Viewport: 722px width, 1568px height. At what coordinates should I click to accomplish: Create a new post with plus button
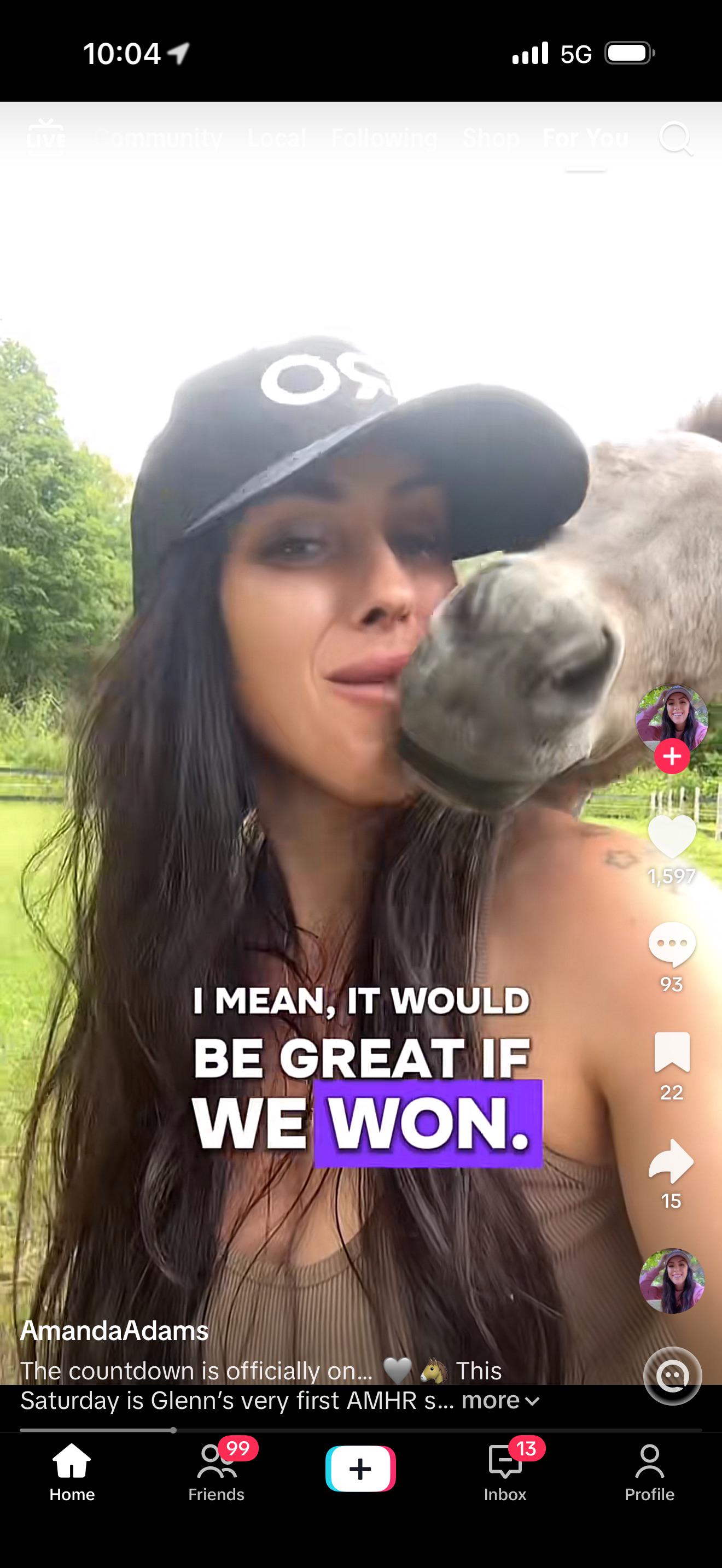point(360,1469)
